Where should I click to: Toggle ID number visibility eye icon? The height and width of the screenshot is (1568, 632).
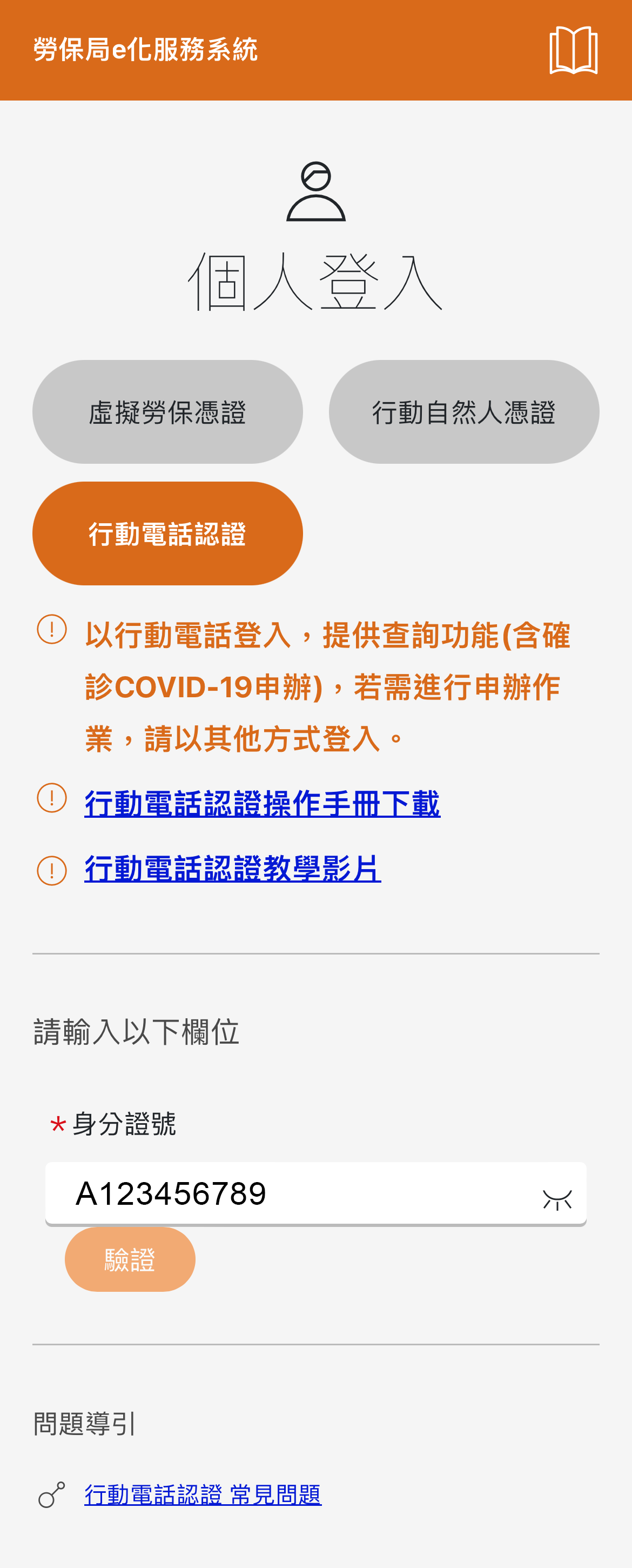tap(556, 1198)
